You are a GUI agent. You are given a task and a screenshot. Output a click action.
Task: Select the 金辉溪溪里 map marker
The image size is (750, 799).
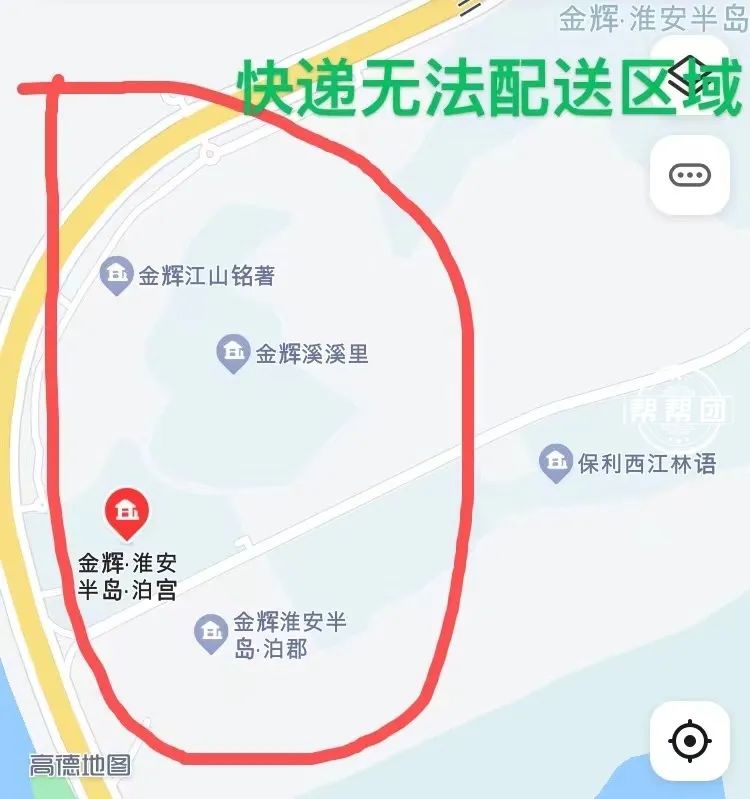[x=233, y=352]
